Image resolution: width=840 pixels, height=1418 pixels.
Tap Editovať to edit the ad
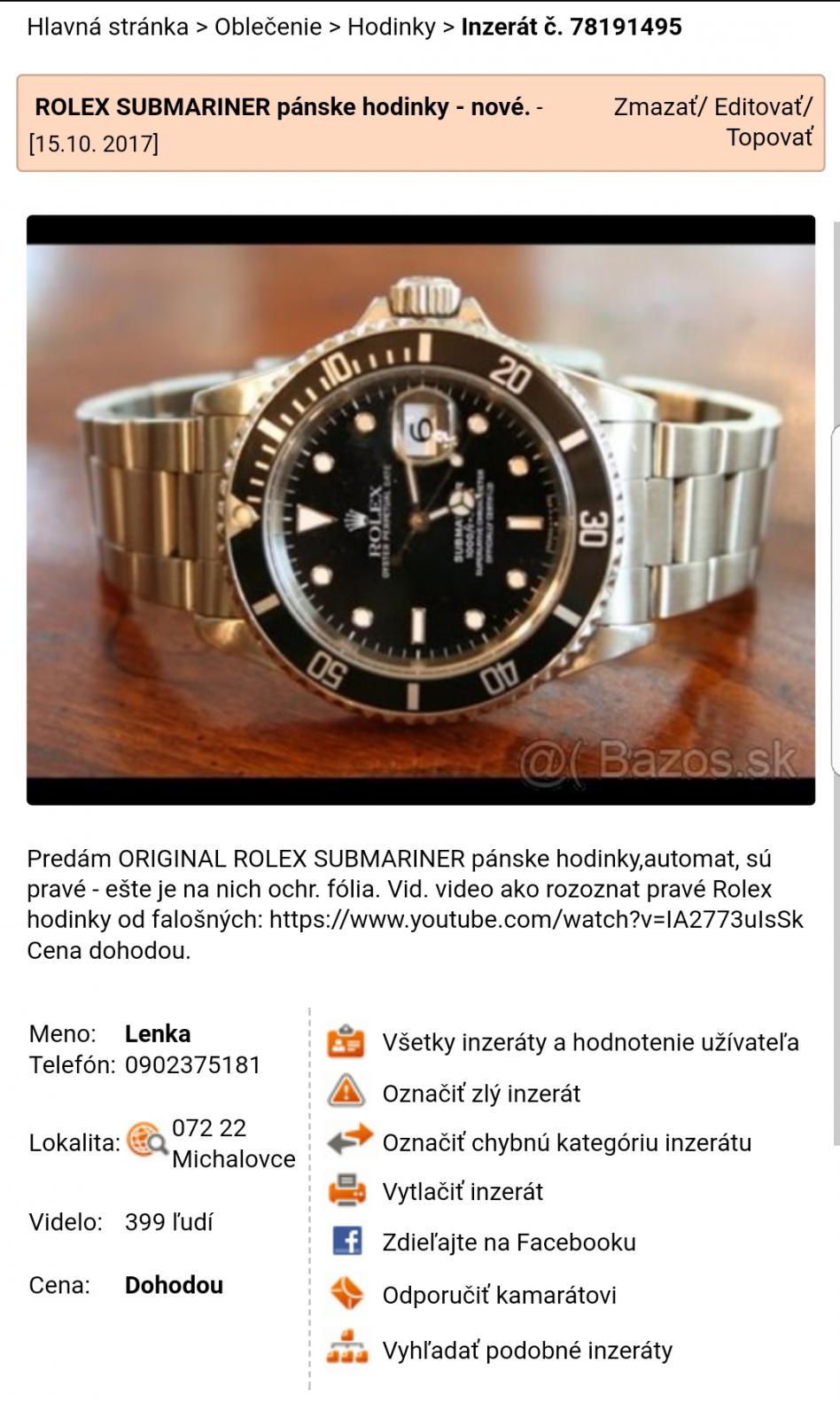(760, 107)
